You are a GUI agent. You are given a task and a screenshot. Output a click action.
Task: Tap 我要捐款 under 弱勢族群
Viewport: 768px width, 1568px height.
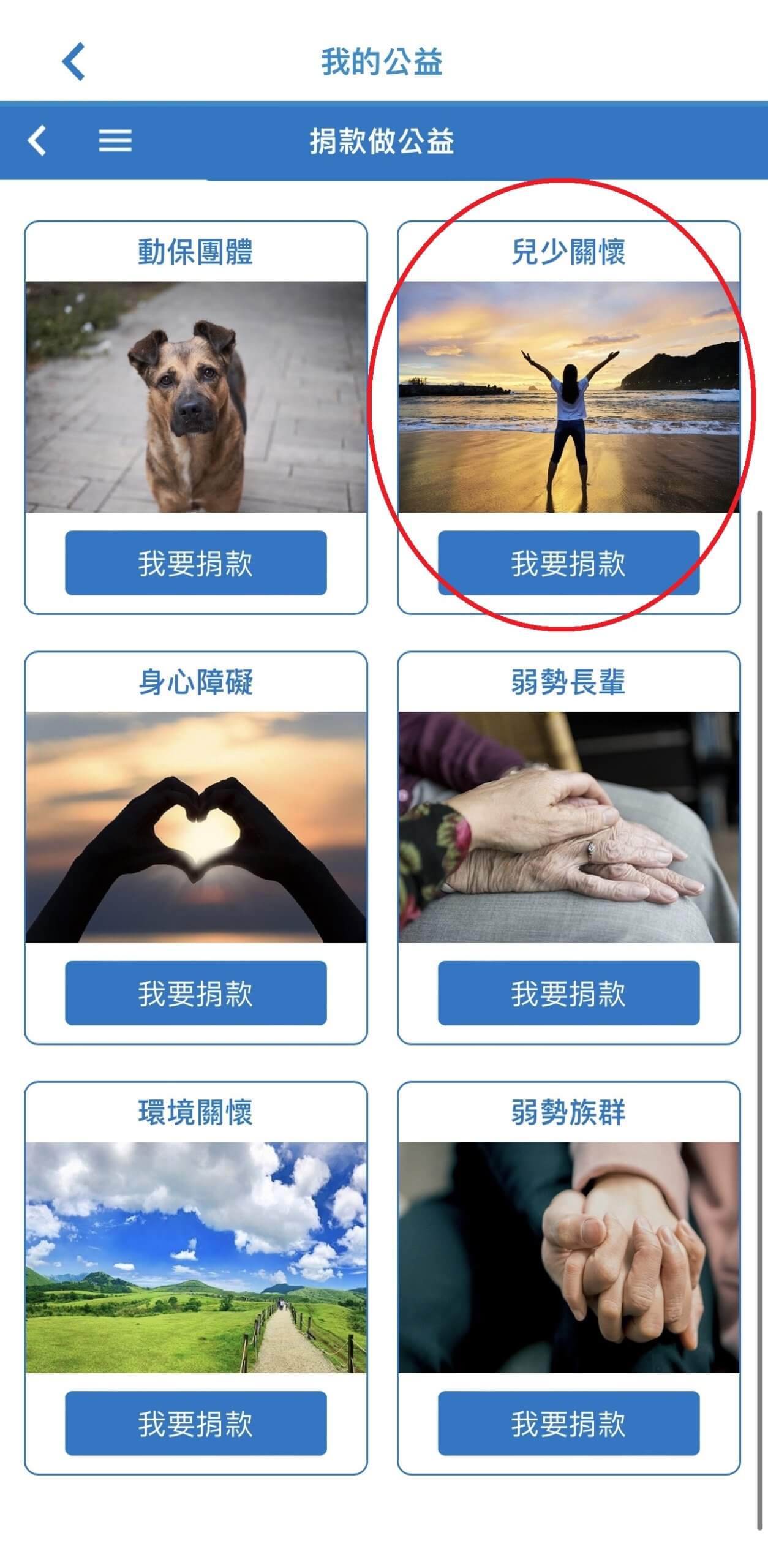(568, 1423)
